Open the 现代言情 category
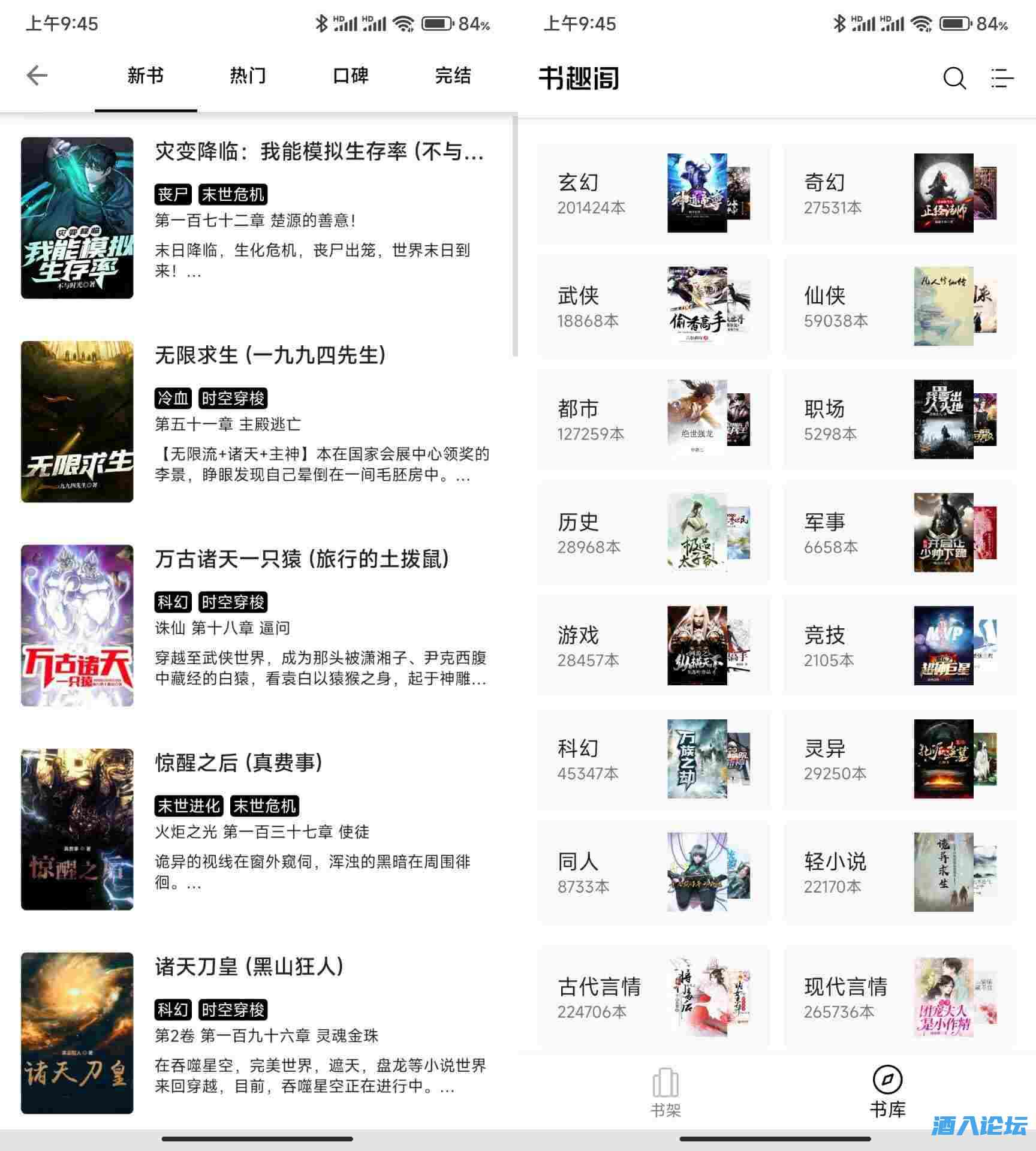Viewport: 1036px width, 1151px height. point(900,998)
